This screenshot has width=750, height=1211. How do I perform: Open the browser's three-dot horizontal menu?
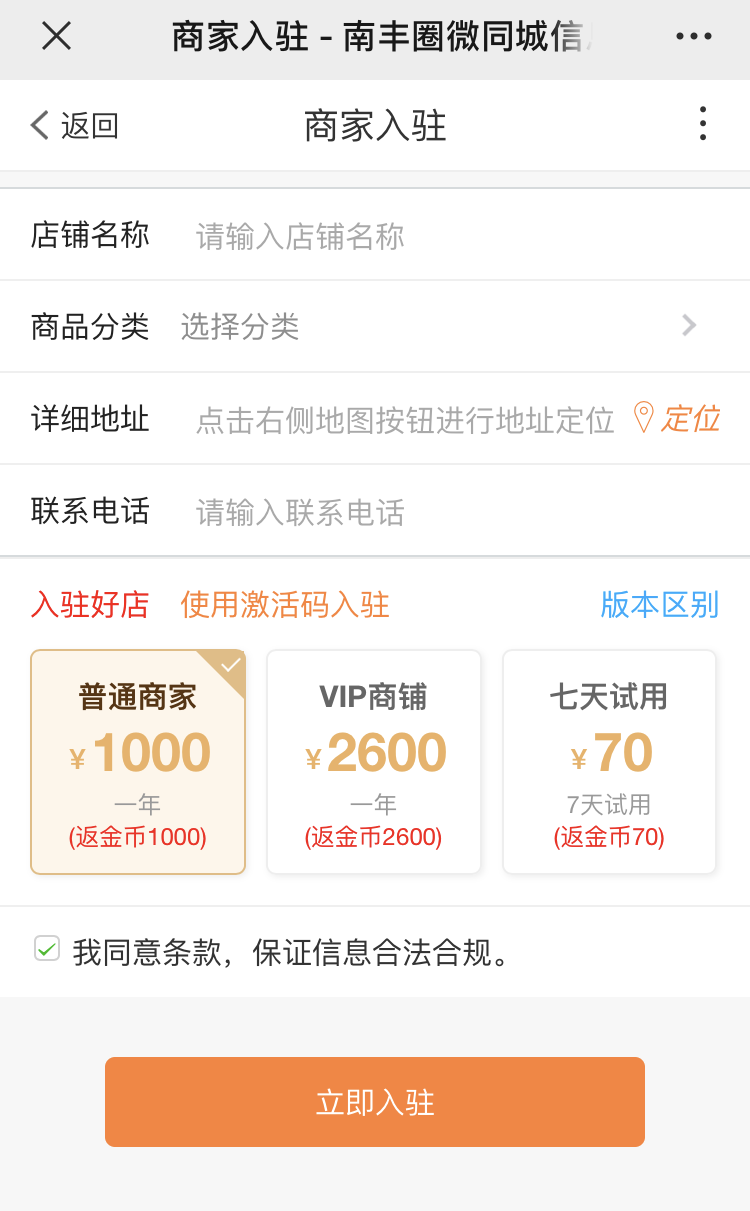(693, 37)
